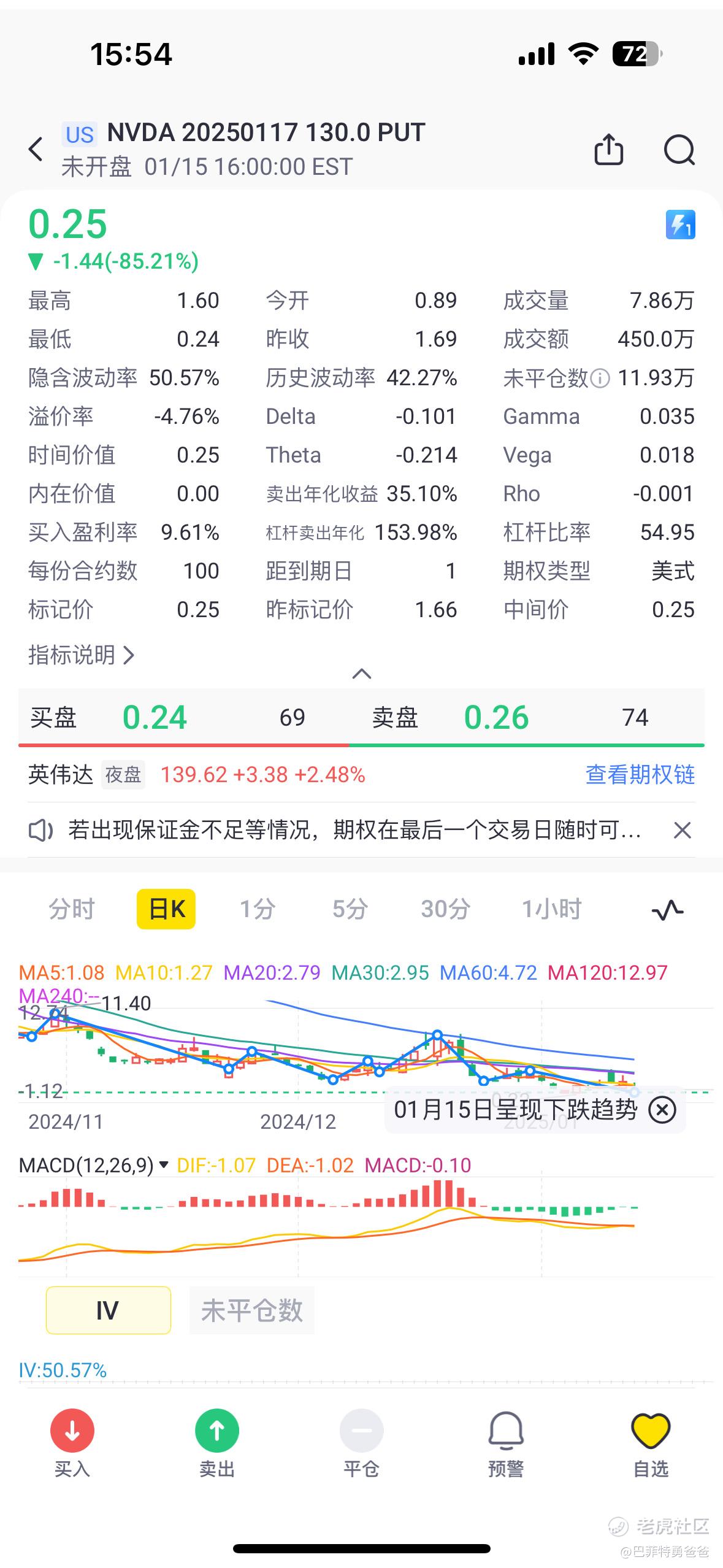The image size is (723, 1568).
Task: Go back using the top-left arrow
Action: click(36, 149)
